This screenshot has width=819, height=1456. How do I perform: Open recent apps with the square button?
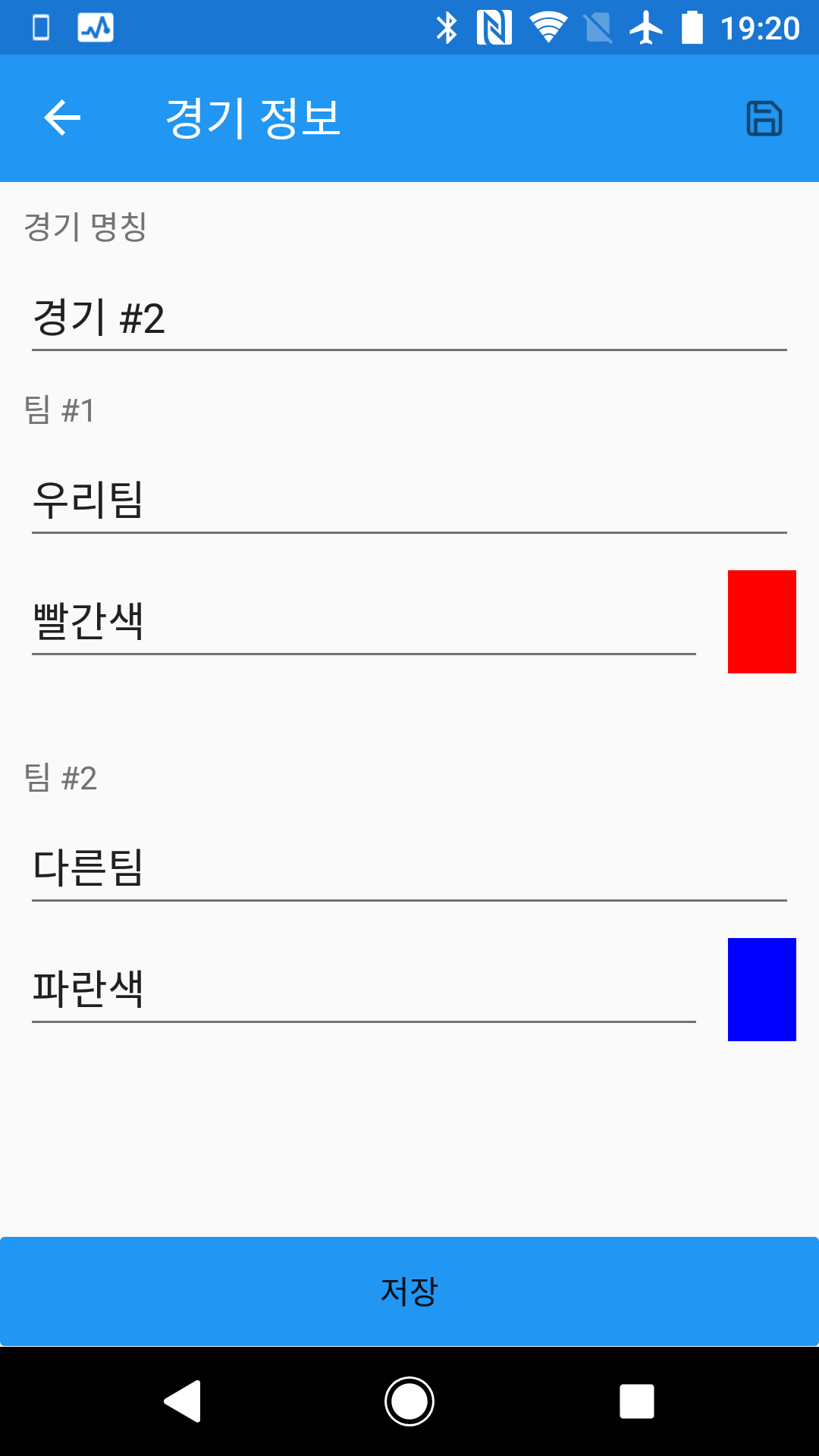(637, 1401)
